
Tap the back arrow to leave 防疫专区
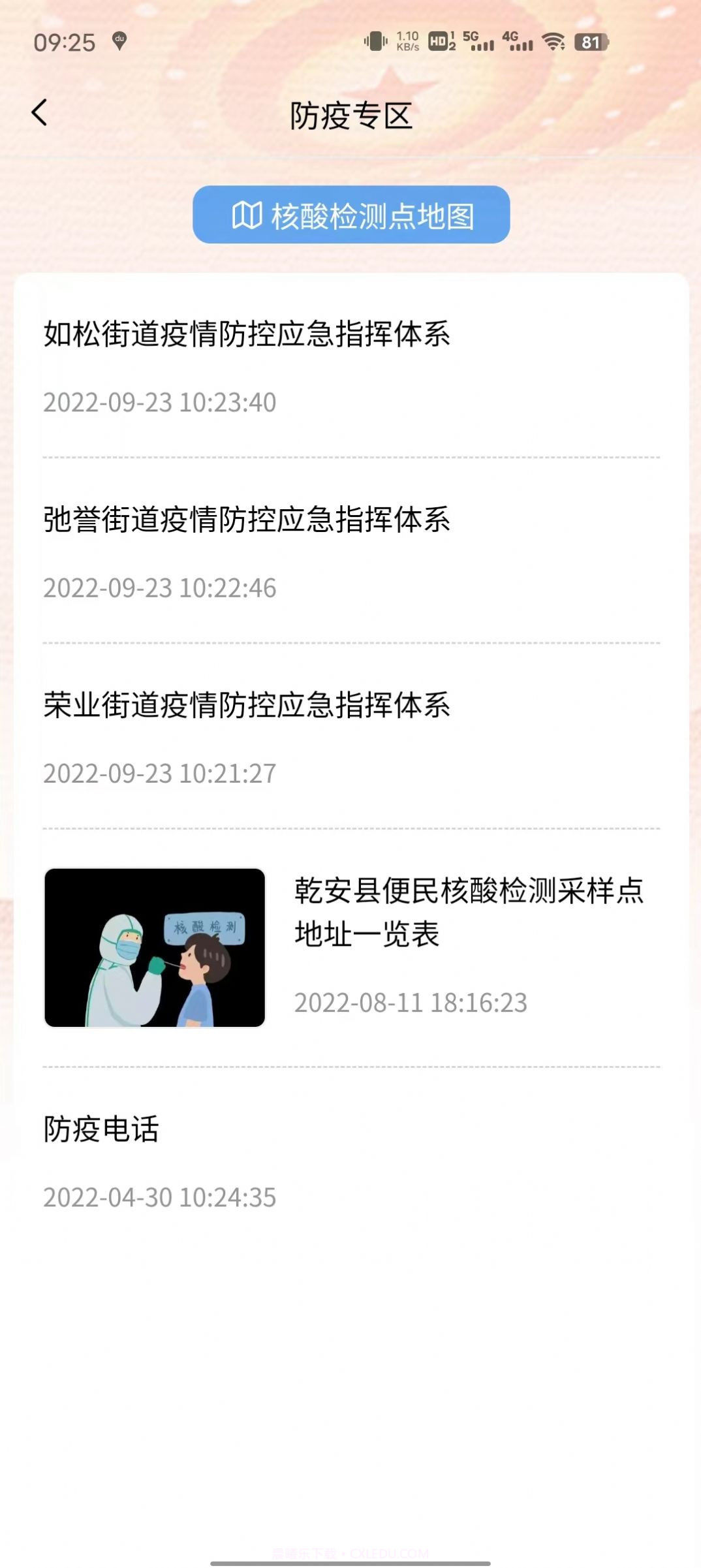pyautogui.click(x=39, y=112)
